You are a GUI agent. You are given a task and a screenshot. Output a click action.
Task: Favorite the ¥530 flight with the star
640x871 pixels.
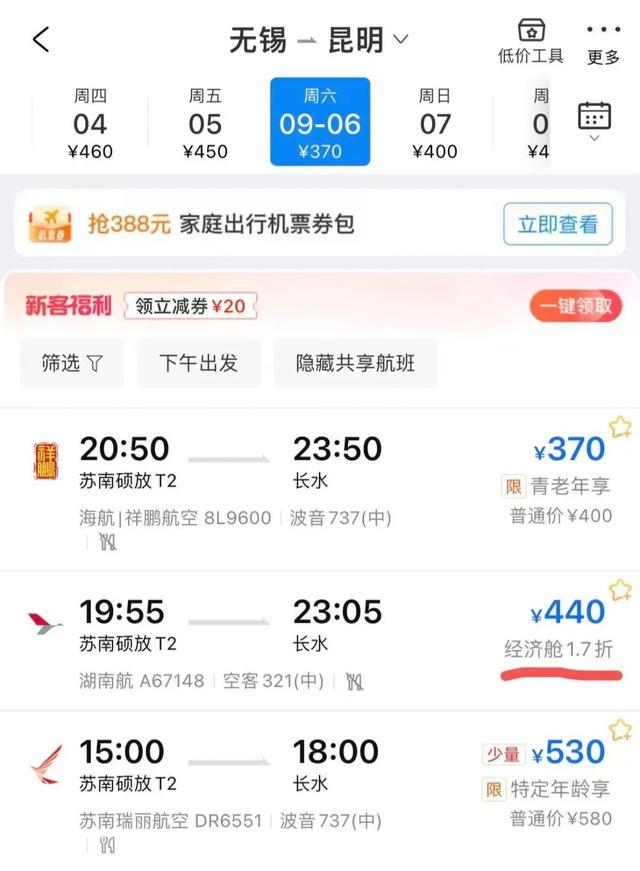pyautogui.click(x=620, y=730)
